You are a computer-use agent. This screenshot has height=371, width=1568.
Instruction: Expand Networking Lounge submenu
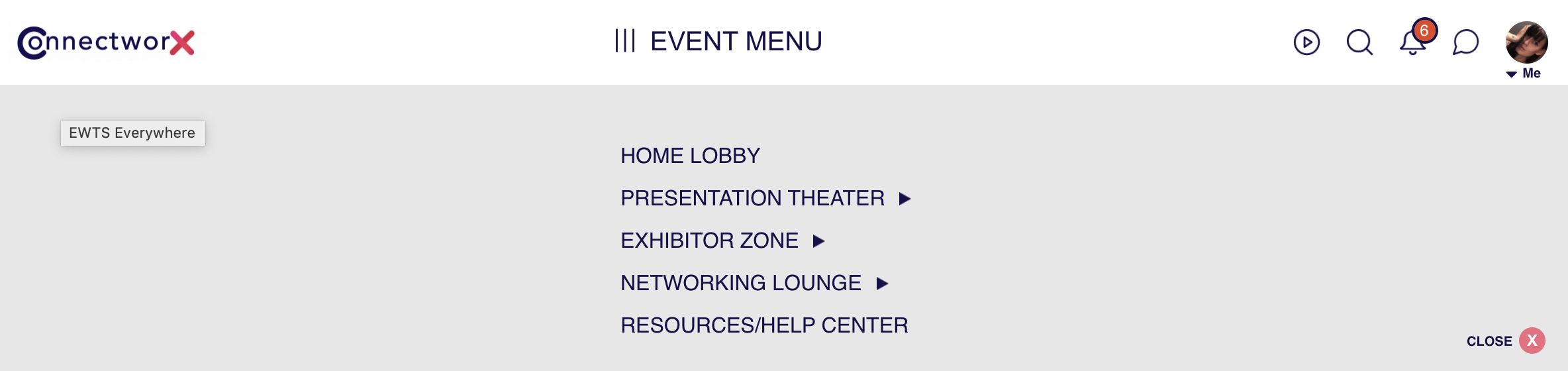881,284
